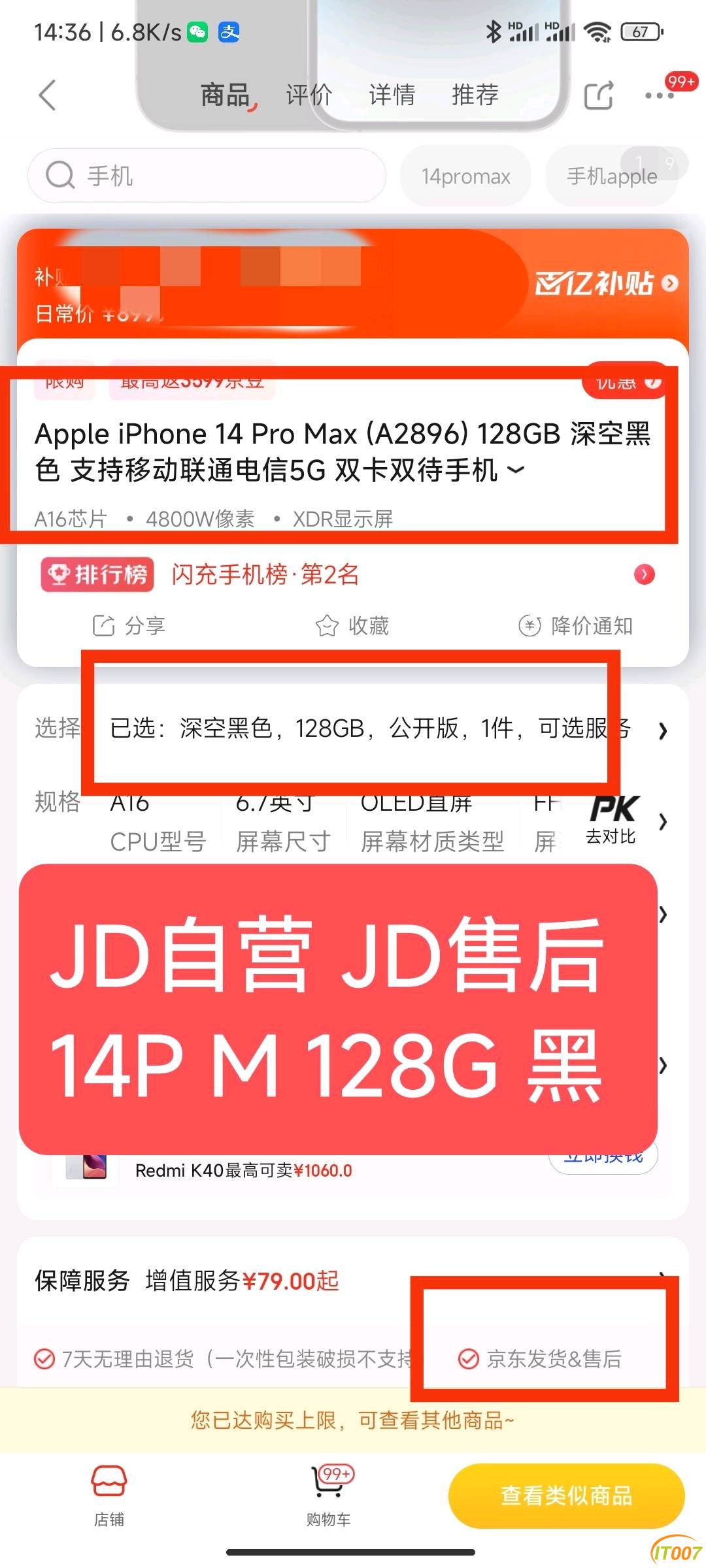Tap the 查看类似商品 button
The image size is (706, 1568).
point(566,1495)
